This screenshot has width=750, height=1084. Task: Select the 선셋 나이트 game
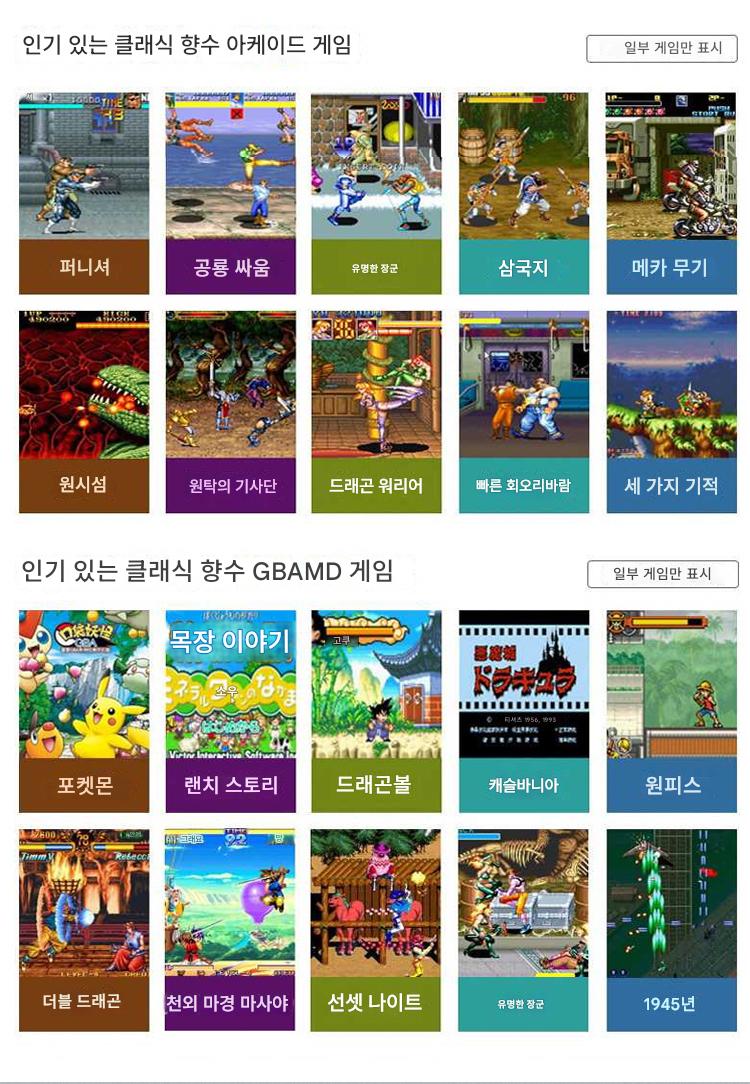pyautogui.click(x=376, y=931)
